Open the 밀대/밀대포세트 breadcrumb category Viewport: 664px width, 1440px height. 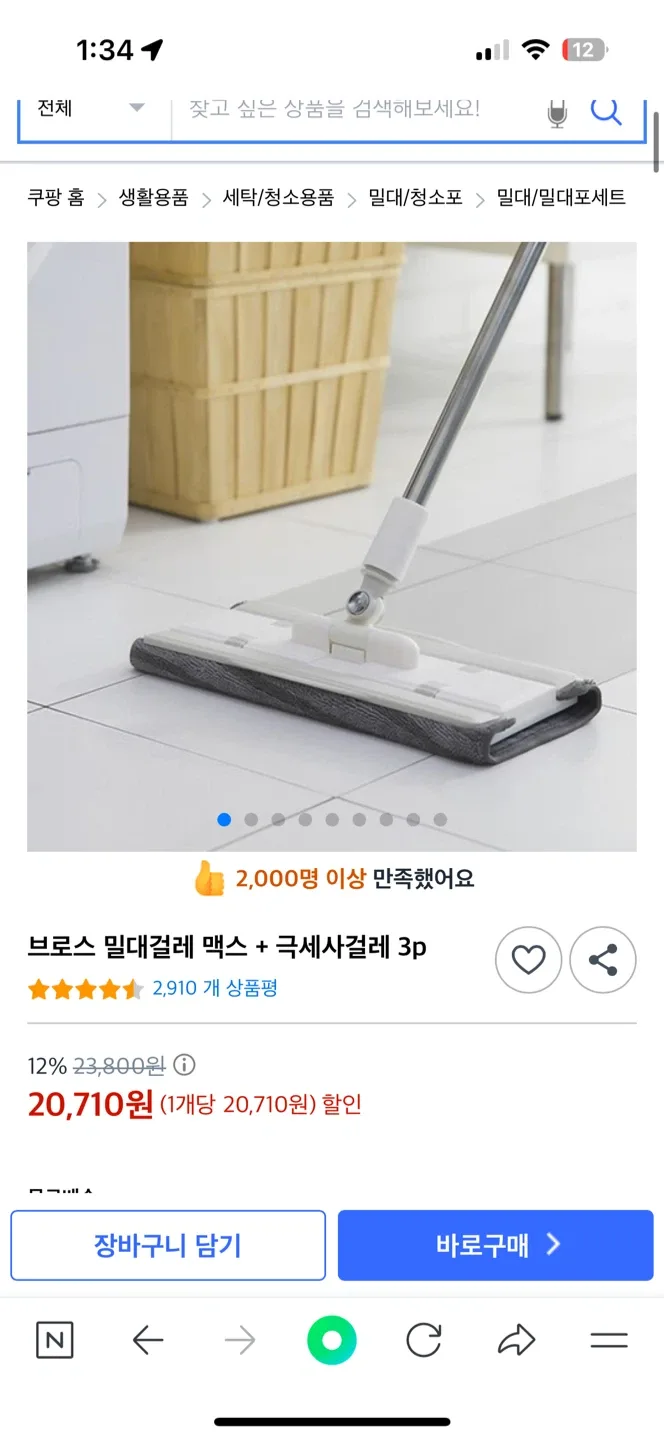click(x=561, y=198)
